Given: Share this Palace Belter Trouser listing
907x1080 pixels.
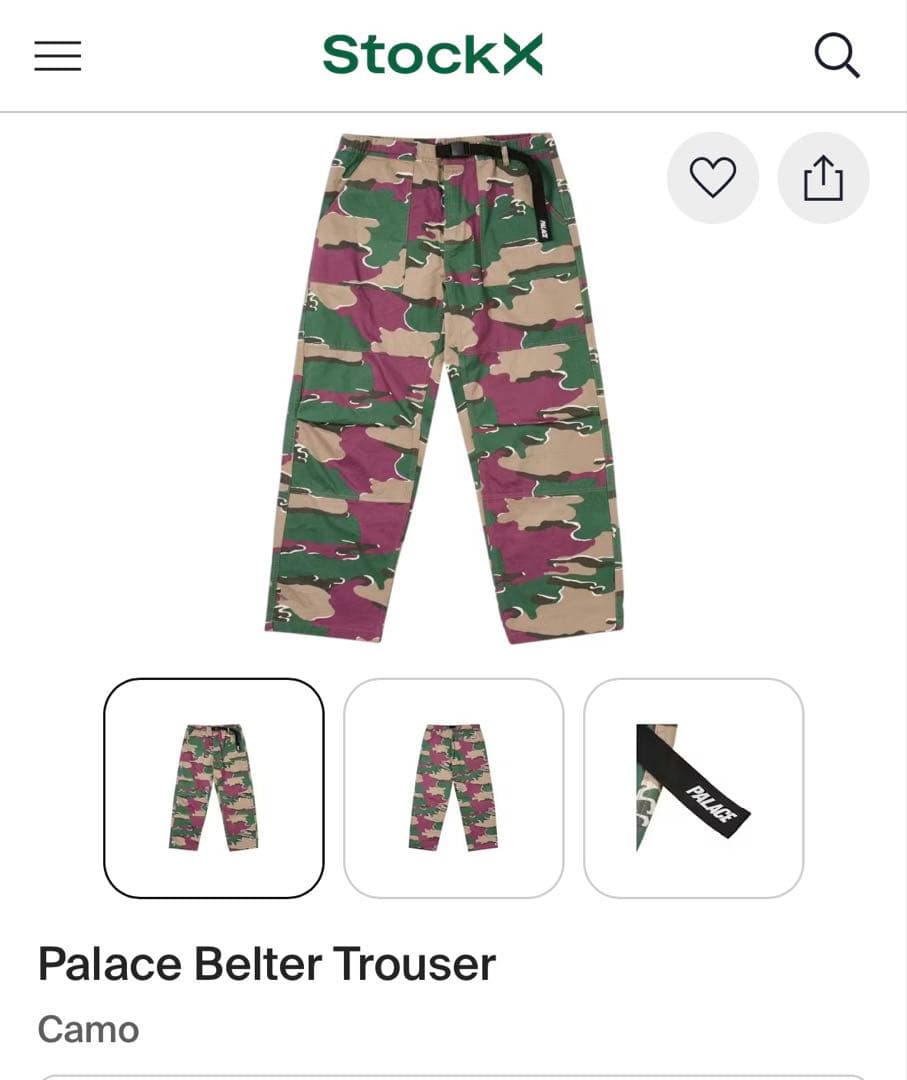Looking at the screenshot, I should pos(823,179).
